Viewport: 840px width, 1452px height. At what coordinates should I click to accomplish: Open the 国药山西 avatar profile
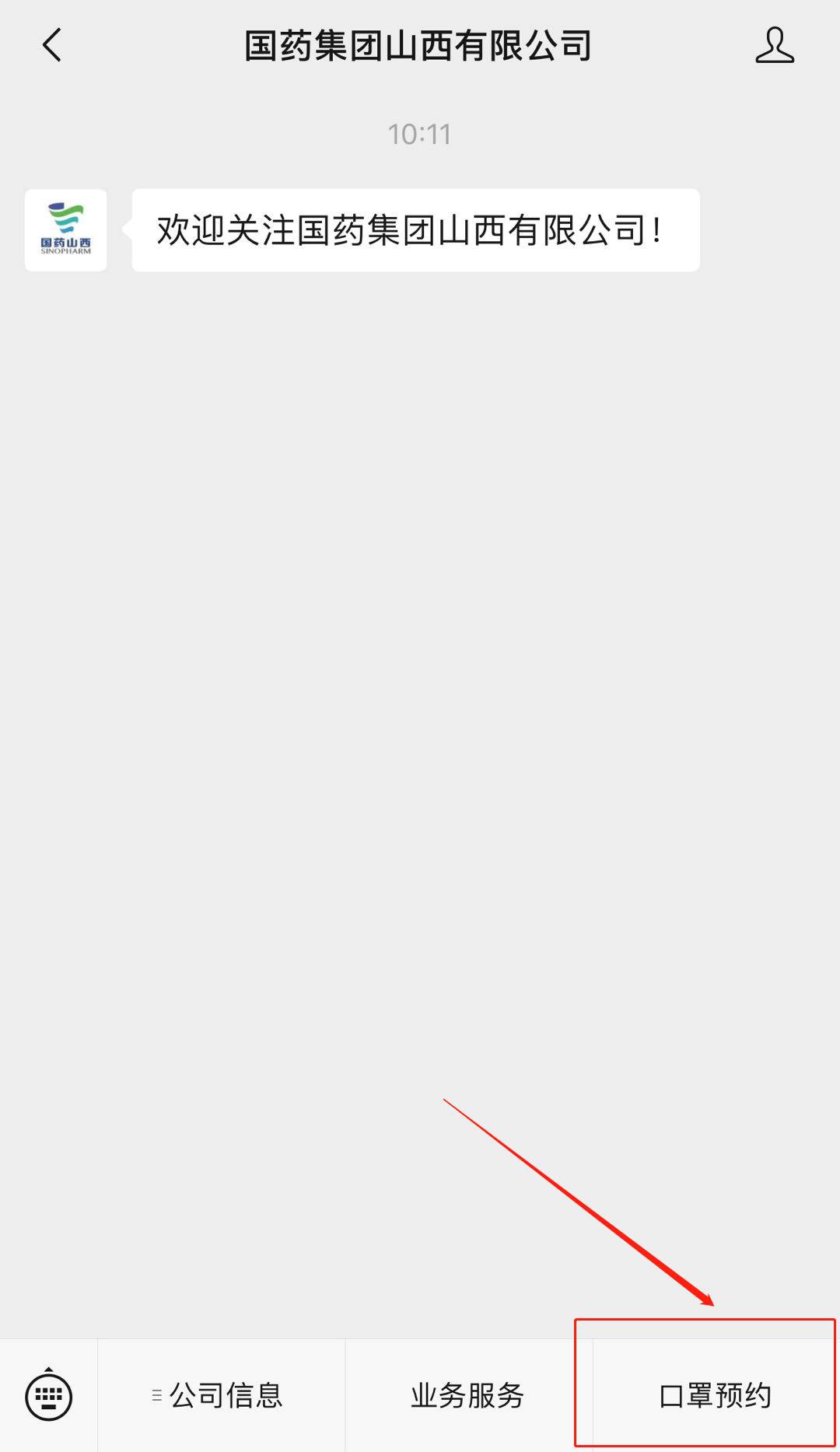65,230
